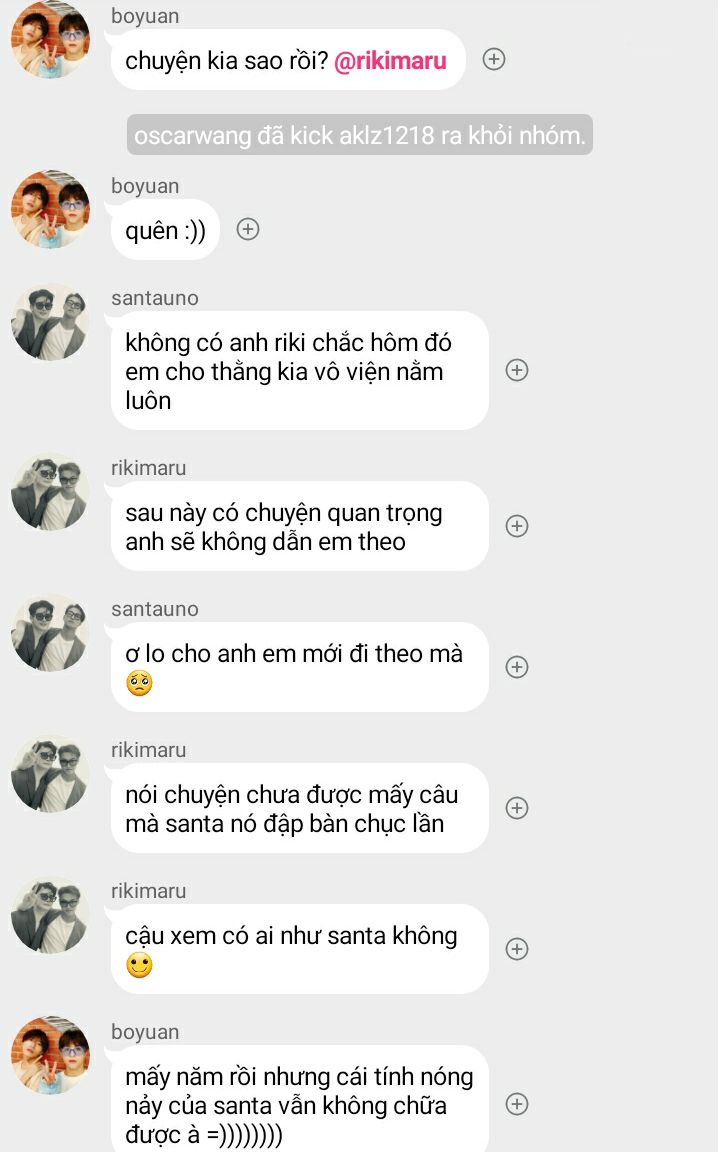Open santauno's avatar beside 'không có anh riki' message
This screenshot has width=718, height=1152.
point(50,321)
